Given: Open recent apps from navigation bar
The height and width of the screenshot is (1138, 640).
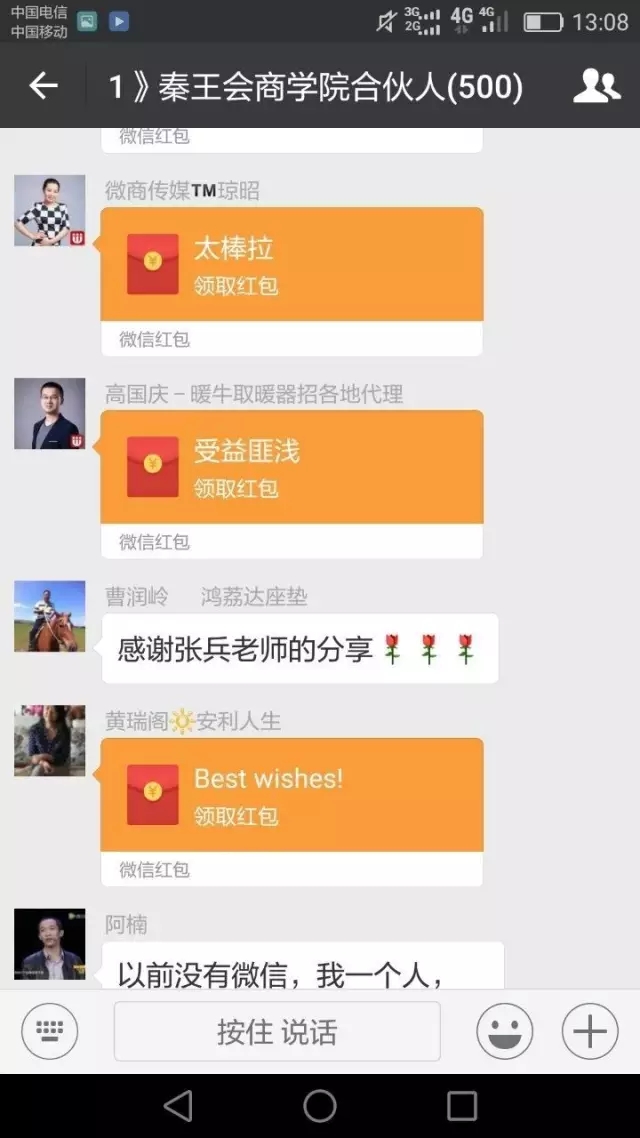Looking at the screenshot, I should (x=461, y=1106).
